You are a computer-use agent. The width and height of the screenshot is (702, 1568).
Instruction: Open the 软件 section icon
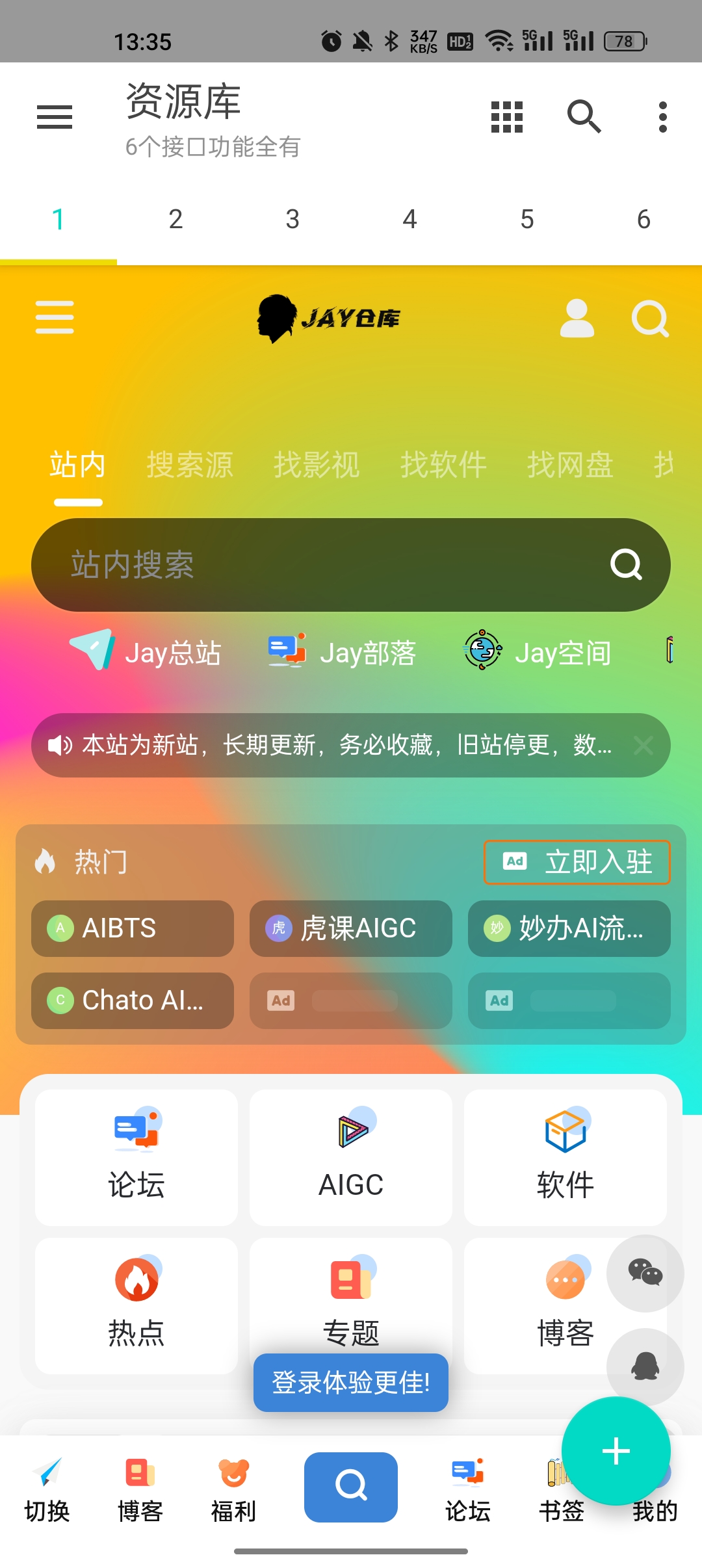[565, 1134]
